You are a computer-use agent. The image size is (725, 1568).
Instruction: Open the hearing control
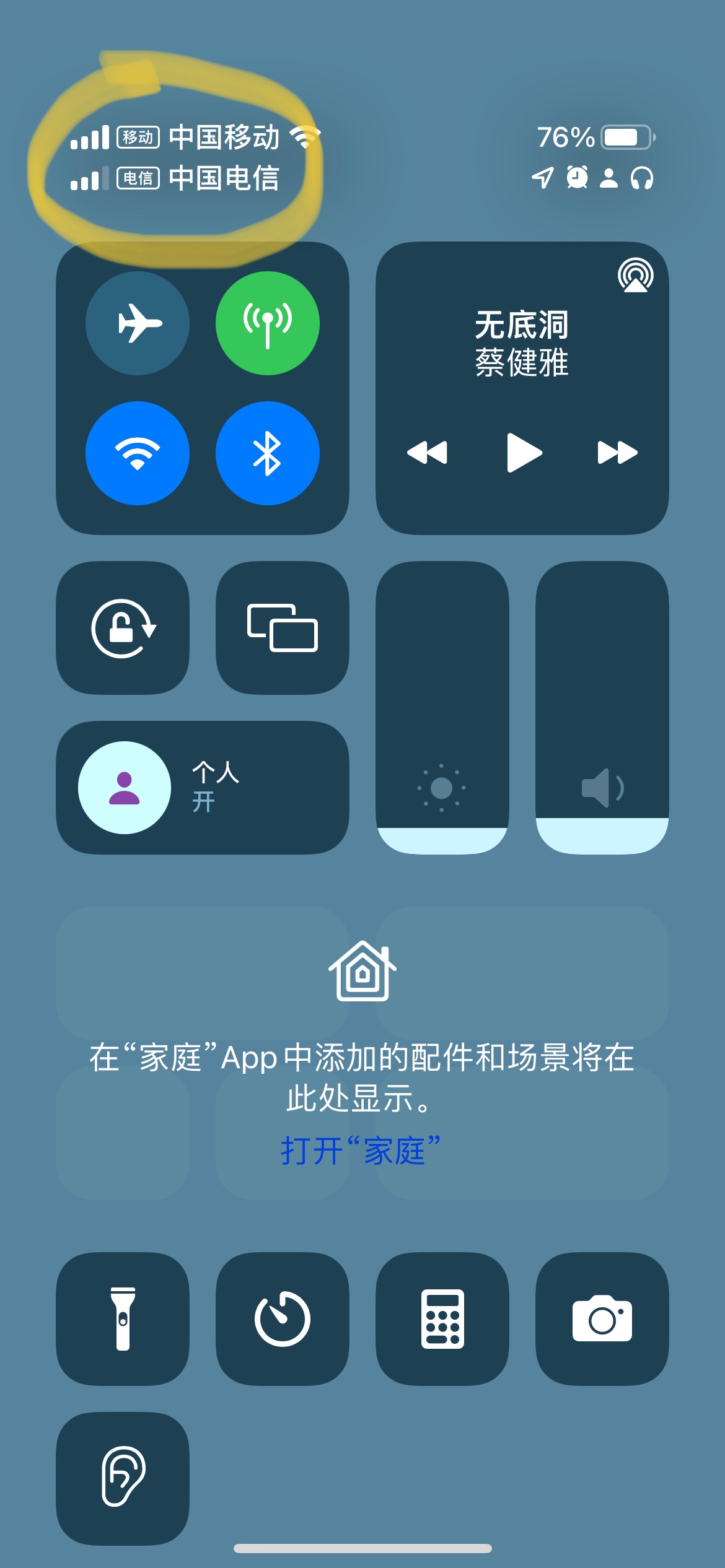point(123,1478)
